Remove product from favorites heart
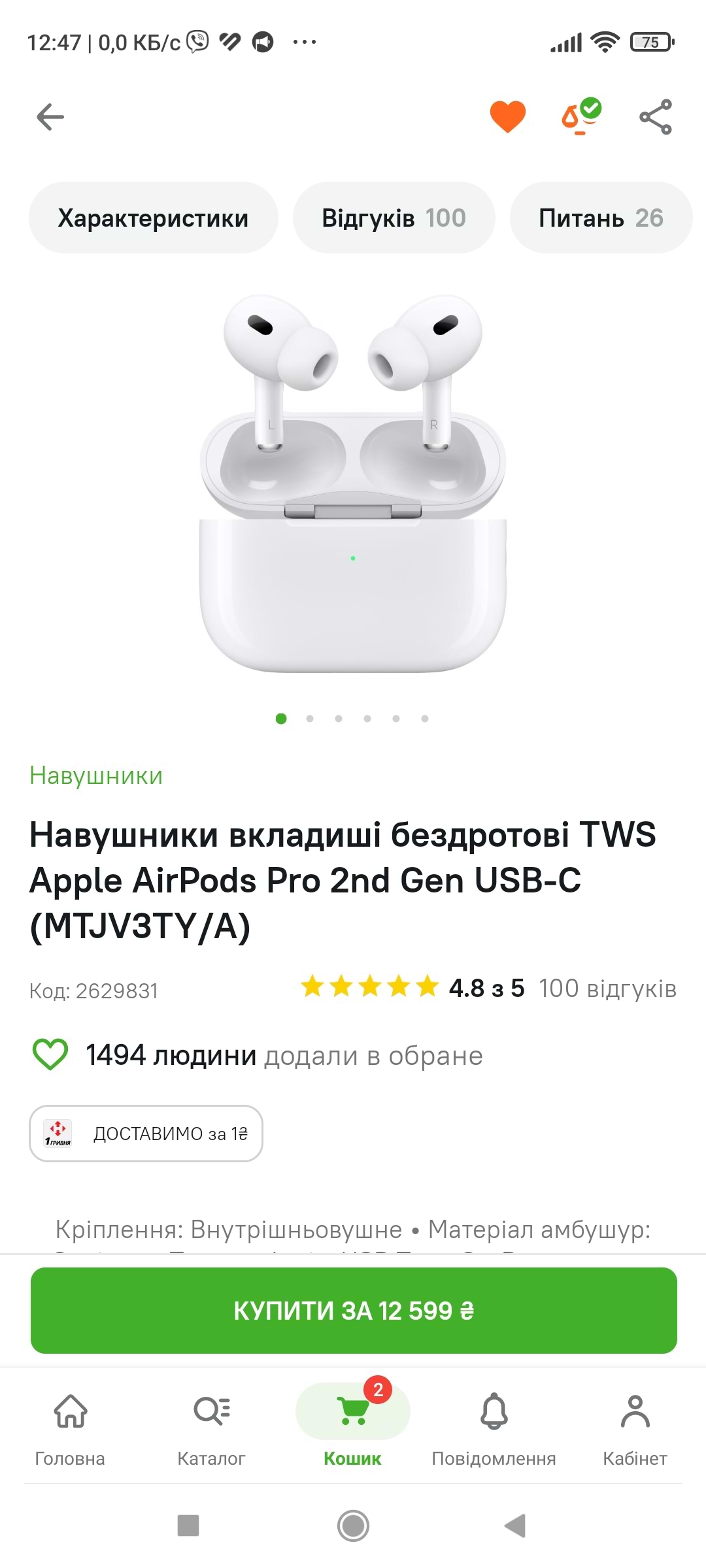This screenshot has width=706, height=1568. click(x=507, y=117)
